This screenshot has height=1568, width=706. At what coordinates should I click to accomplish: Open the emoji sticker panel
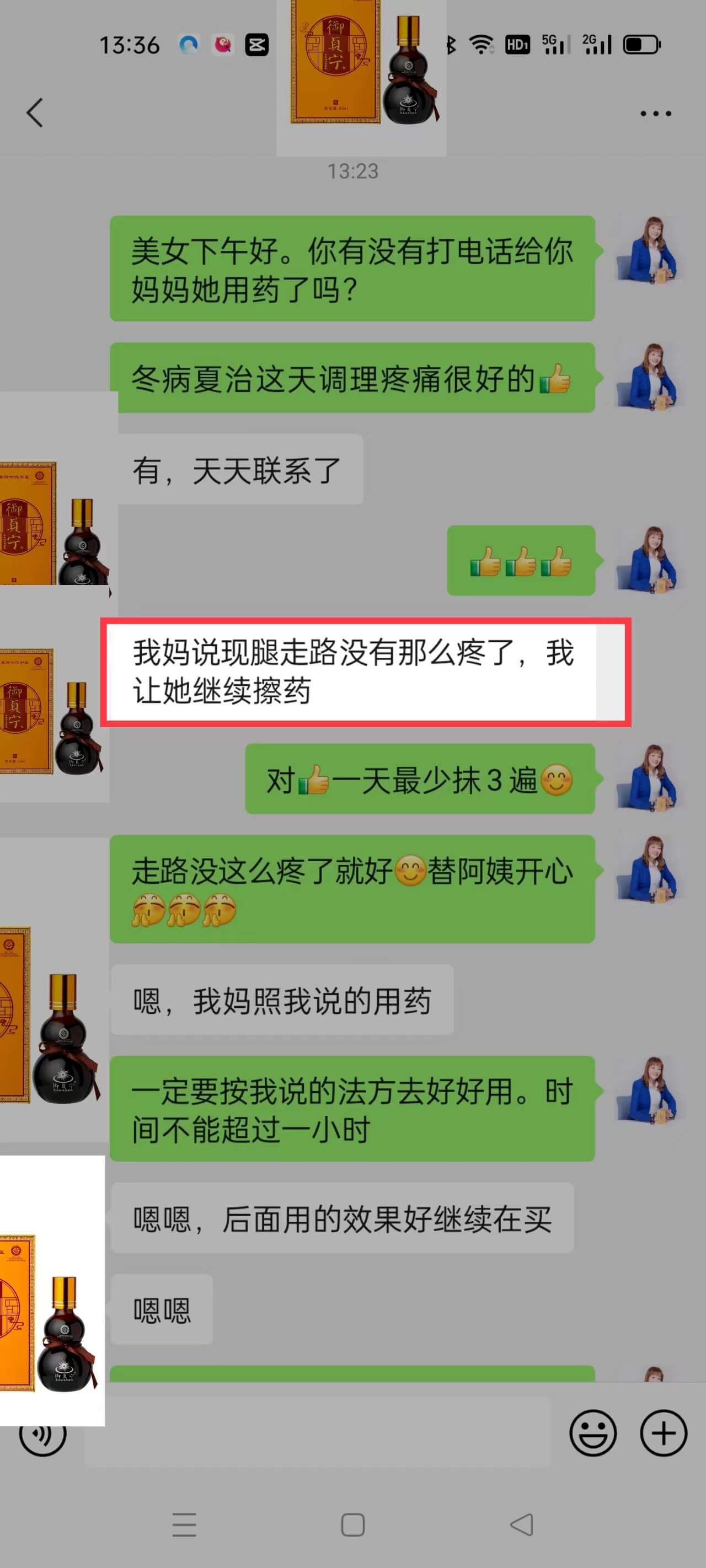[x=592, y=1433]
